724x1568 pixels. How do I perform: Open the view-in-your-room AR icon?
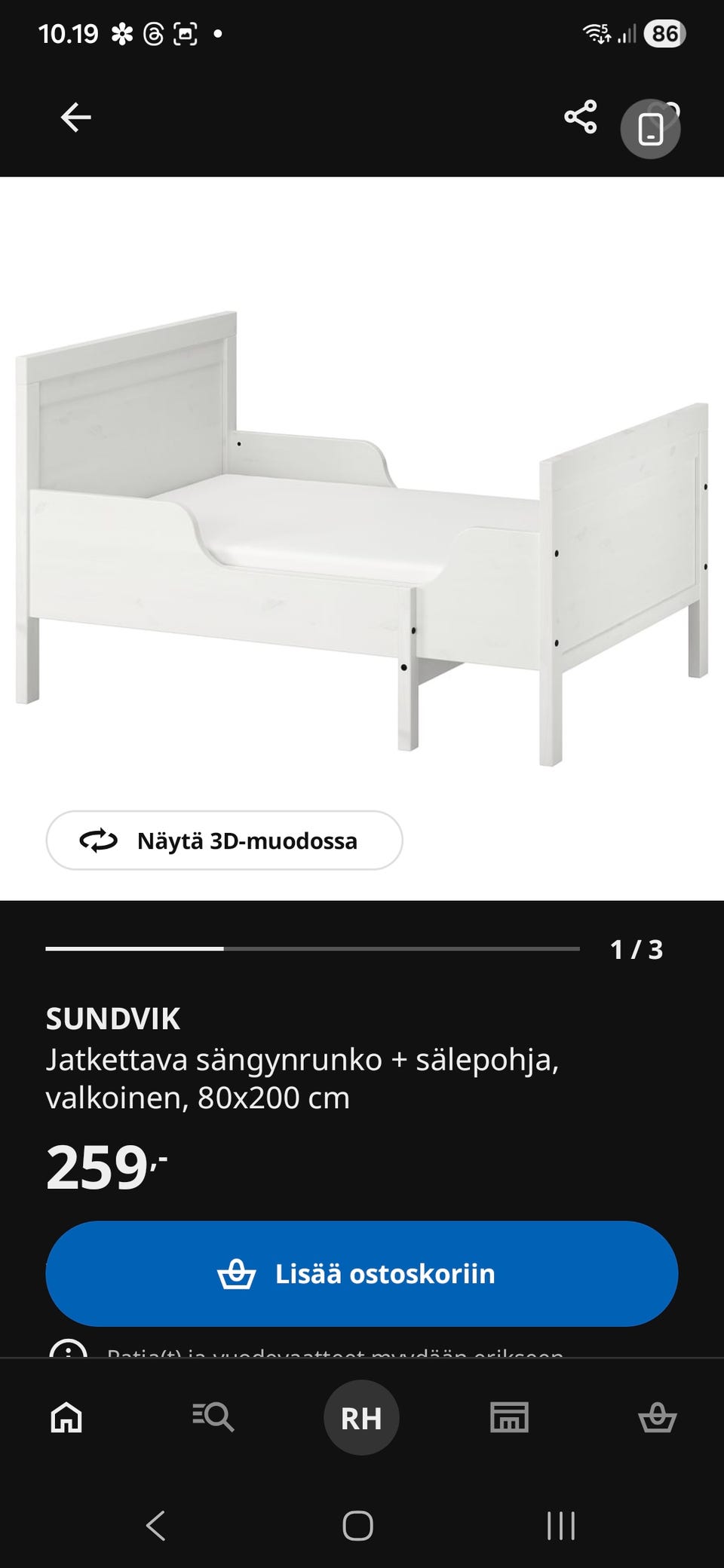[649, 128]
